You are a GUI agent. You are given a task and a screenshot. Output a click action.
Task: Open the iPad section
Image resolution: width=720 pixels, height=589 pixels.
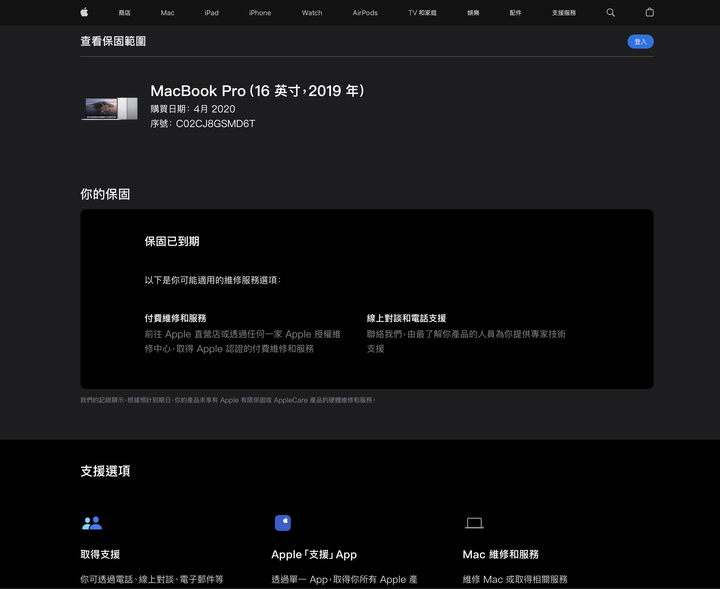[211, 13]
